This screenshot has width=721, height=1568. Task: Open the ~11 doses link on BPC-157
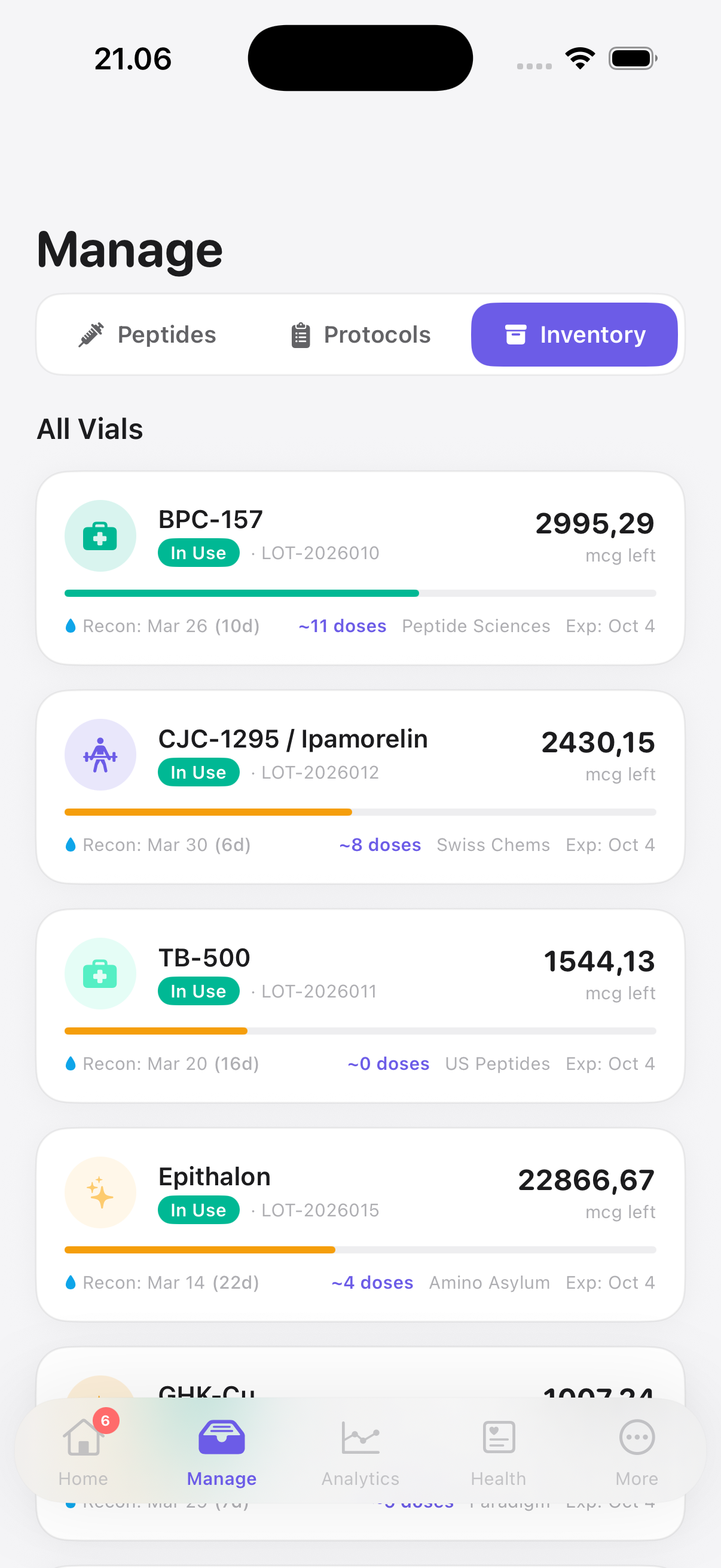coord(342,625)
